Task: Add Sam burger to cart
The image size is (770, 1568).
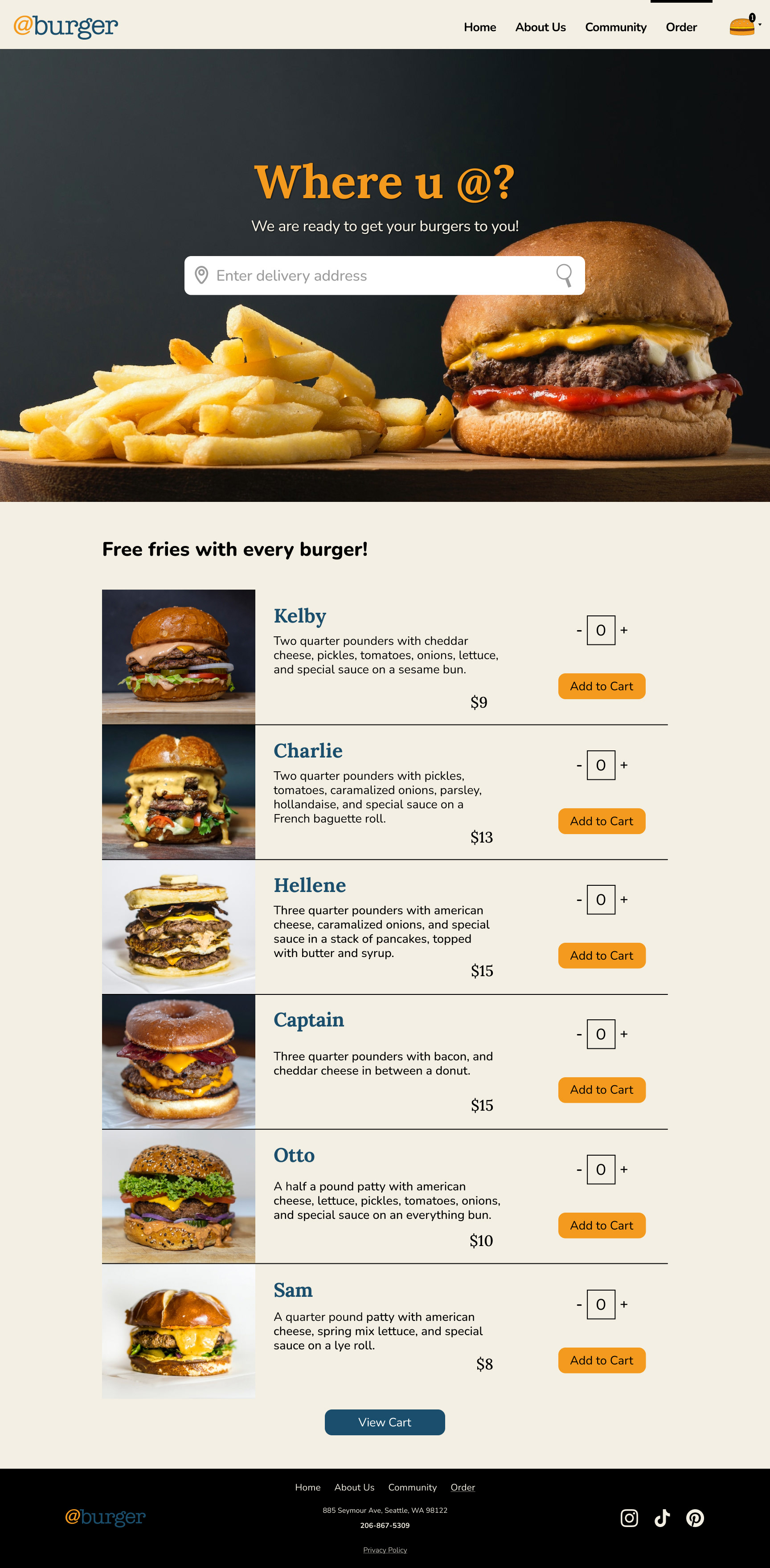Action: coord(601,1360)
